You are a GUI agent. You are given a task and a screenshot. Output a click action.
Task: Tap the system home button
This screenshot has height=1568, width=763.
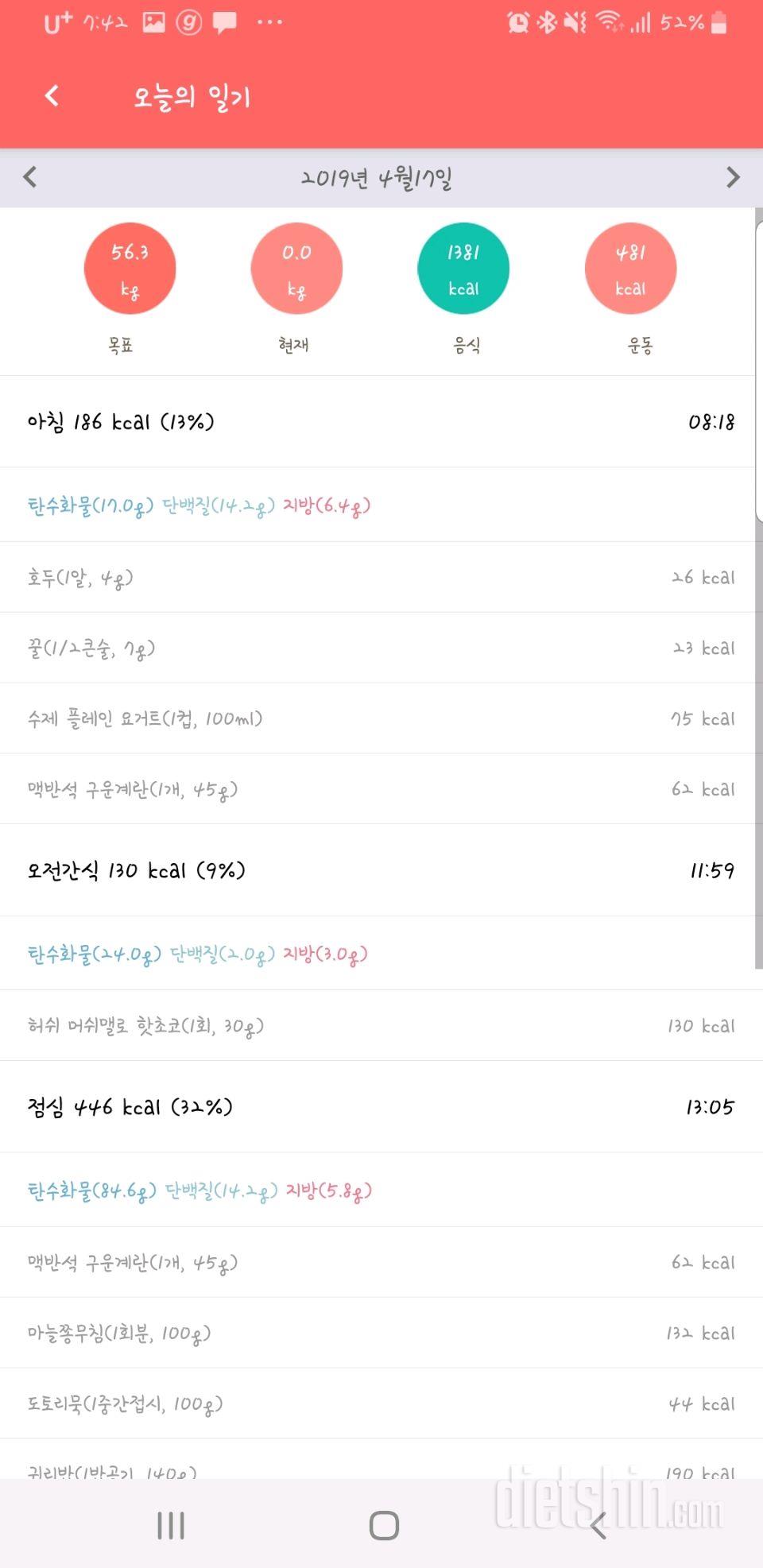pos(384,1525)
